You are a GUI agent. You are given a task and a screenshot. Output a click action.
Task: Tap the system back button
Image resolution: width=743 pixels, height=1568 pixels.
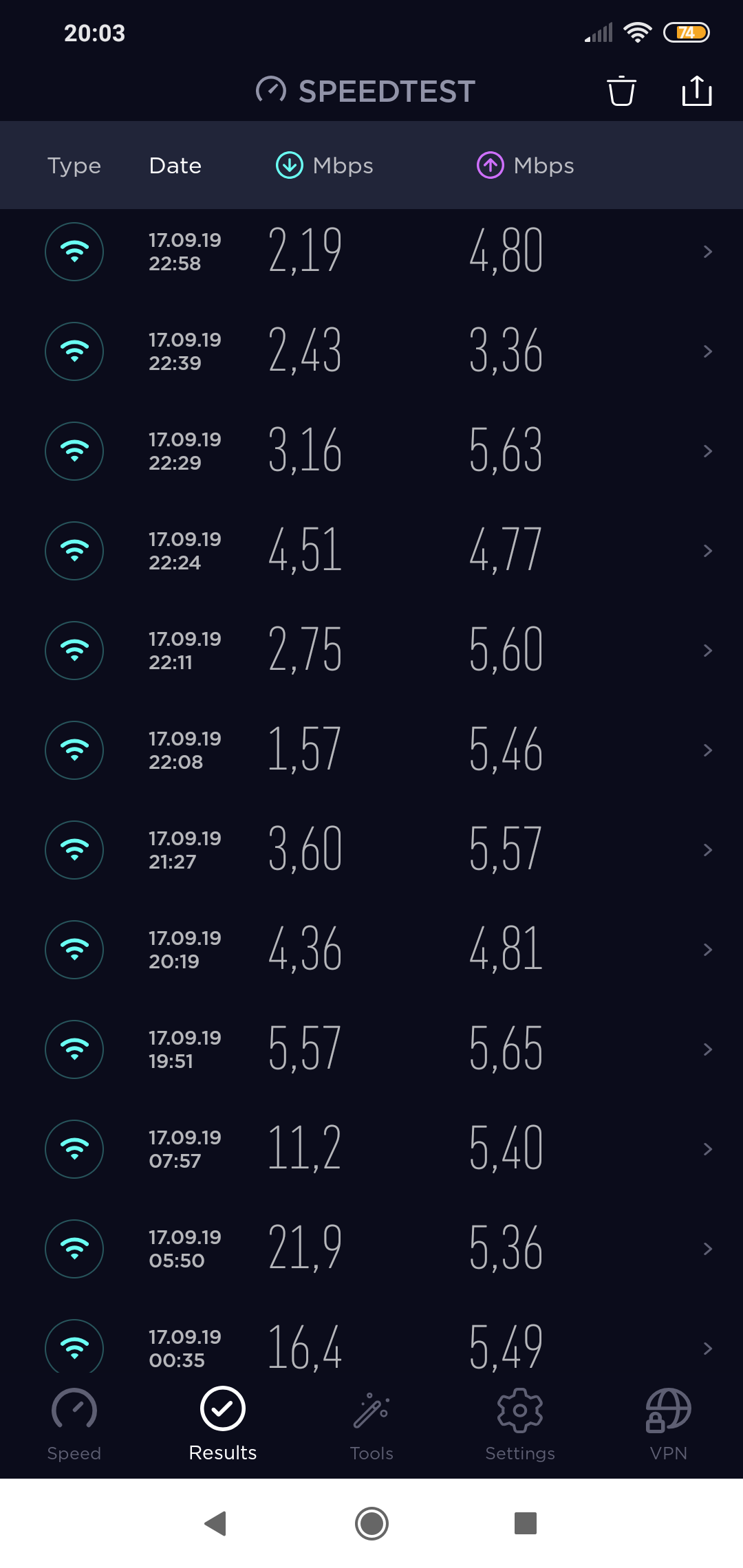click(x=216, y=1523)
